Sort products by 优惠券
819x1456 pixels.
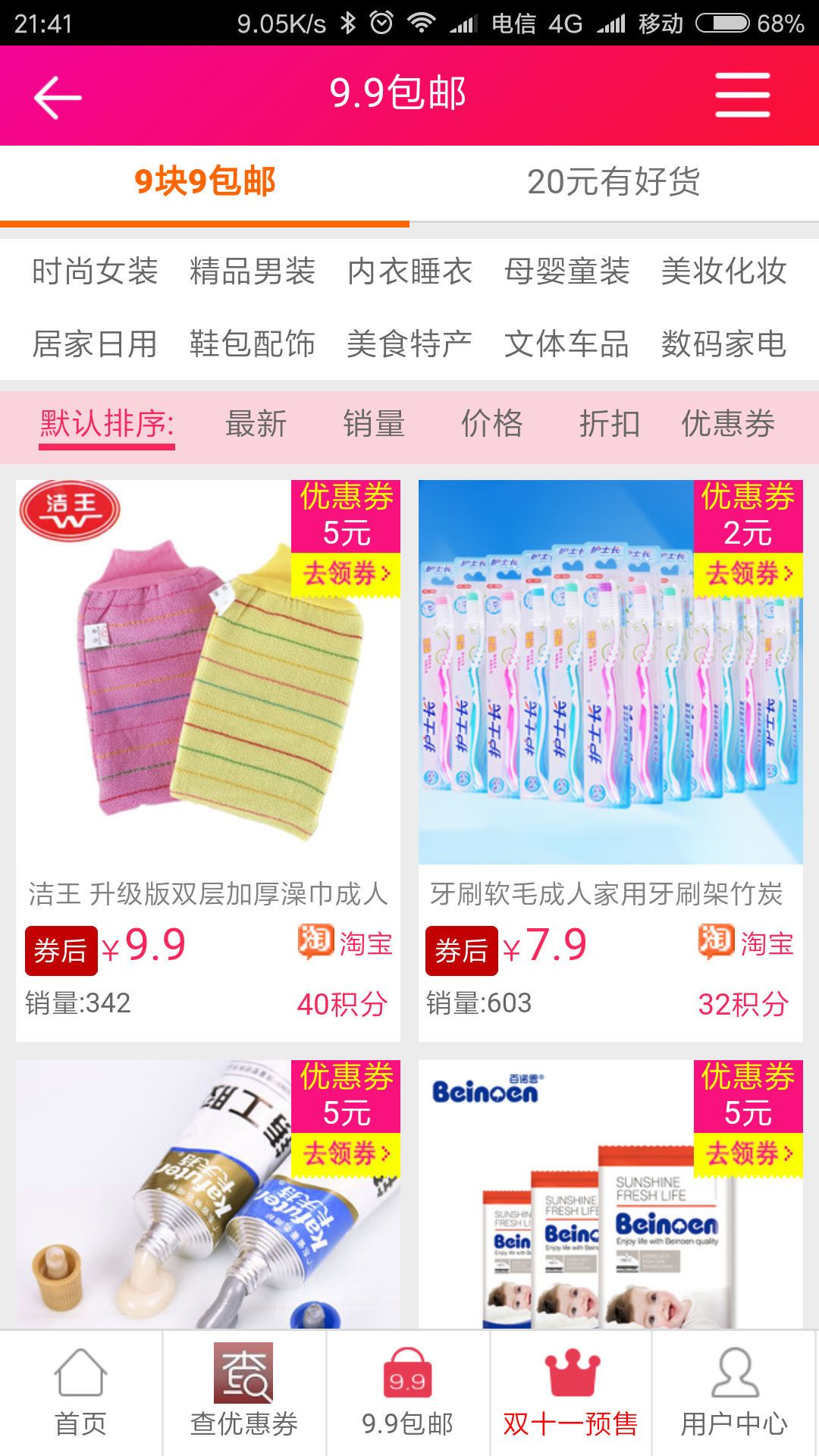pyautogui.click(x=728, y=424)
